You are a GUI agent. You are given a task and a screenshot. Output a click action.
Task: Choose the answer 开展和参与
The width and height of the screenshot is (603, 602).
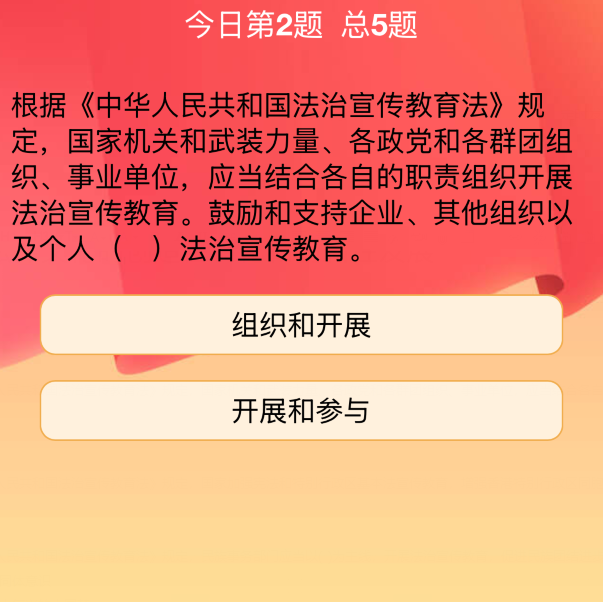(x=301, y=411)
